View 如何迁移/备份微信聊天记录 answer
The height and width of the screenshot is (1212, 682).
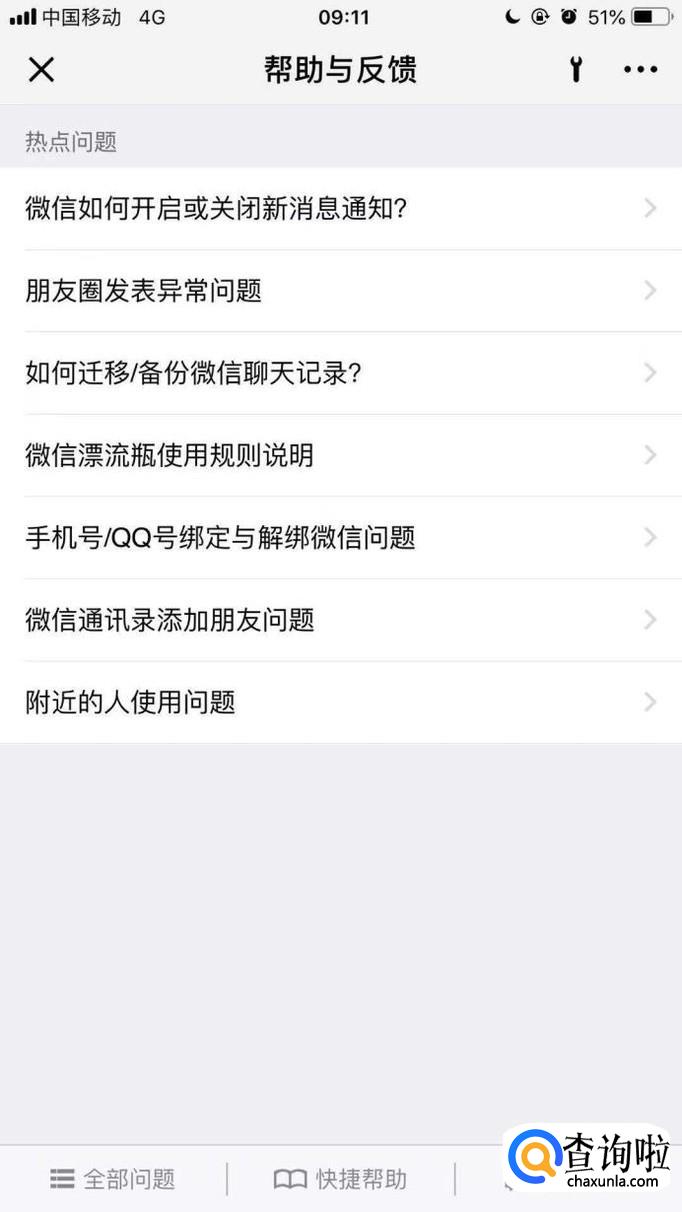tap(340, 373)
